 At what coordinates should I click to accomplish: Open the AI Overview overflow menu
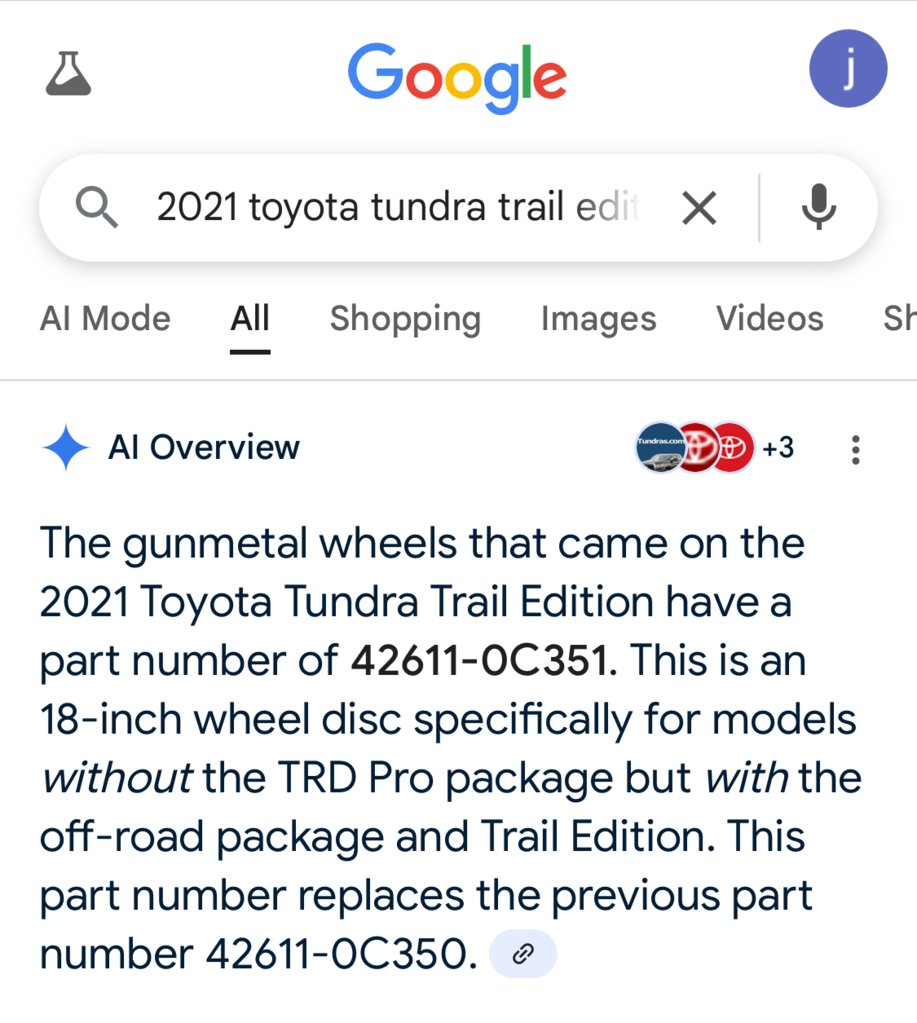coord(855,449)
